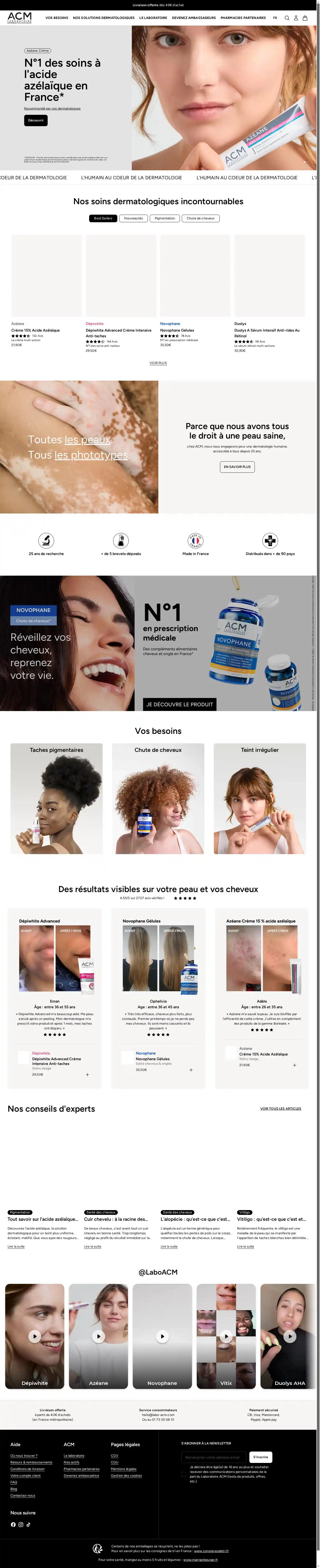Image resolution: width=320 pixels, height=1568 pixels.
Task: Add Dépiwhite Advanced Crème to cart with plus
Action: pos(88,1074)
